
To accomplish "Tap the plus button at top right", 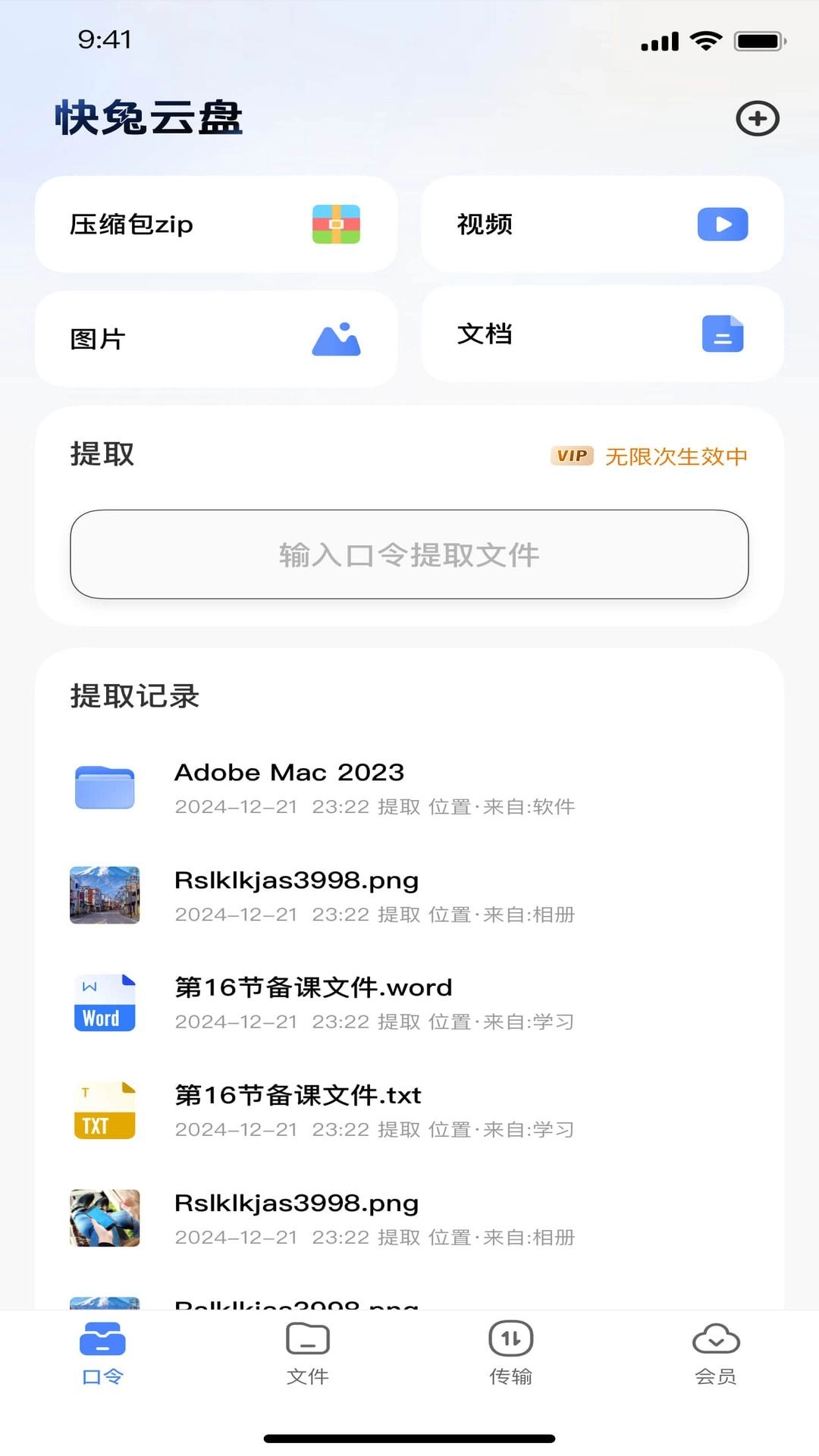I will pyautogui.click(x=757, y=118).
